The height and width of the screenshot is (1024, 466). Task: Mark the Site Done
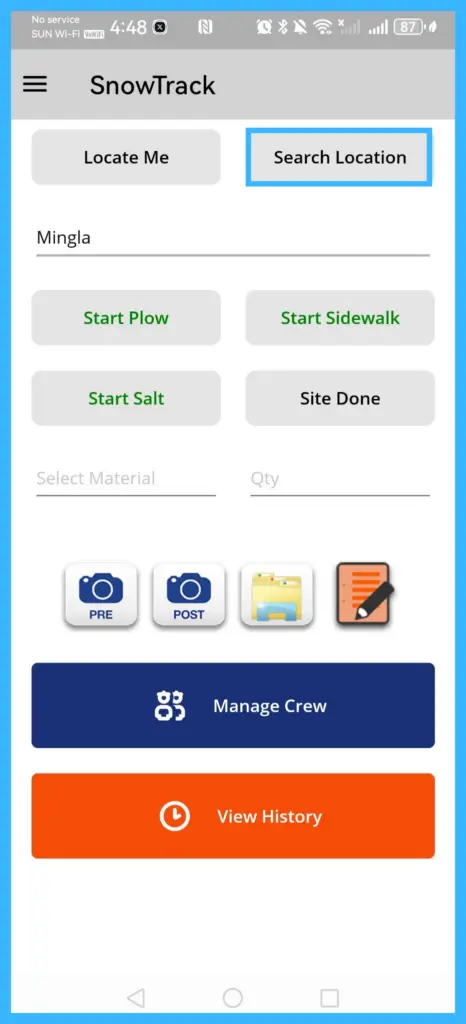coord(340,398)
